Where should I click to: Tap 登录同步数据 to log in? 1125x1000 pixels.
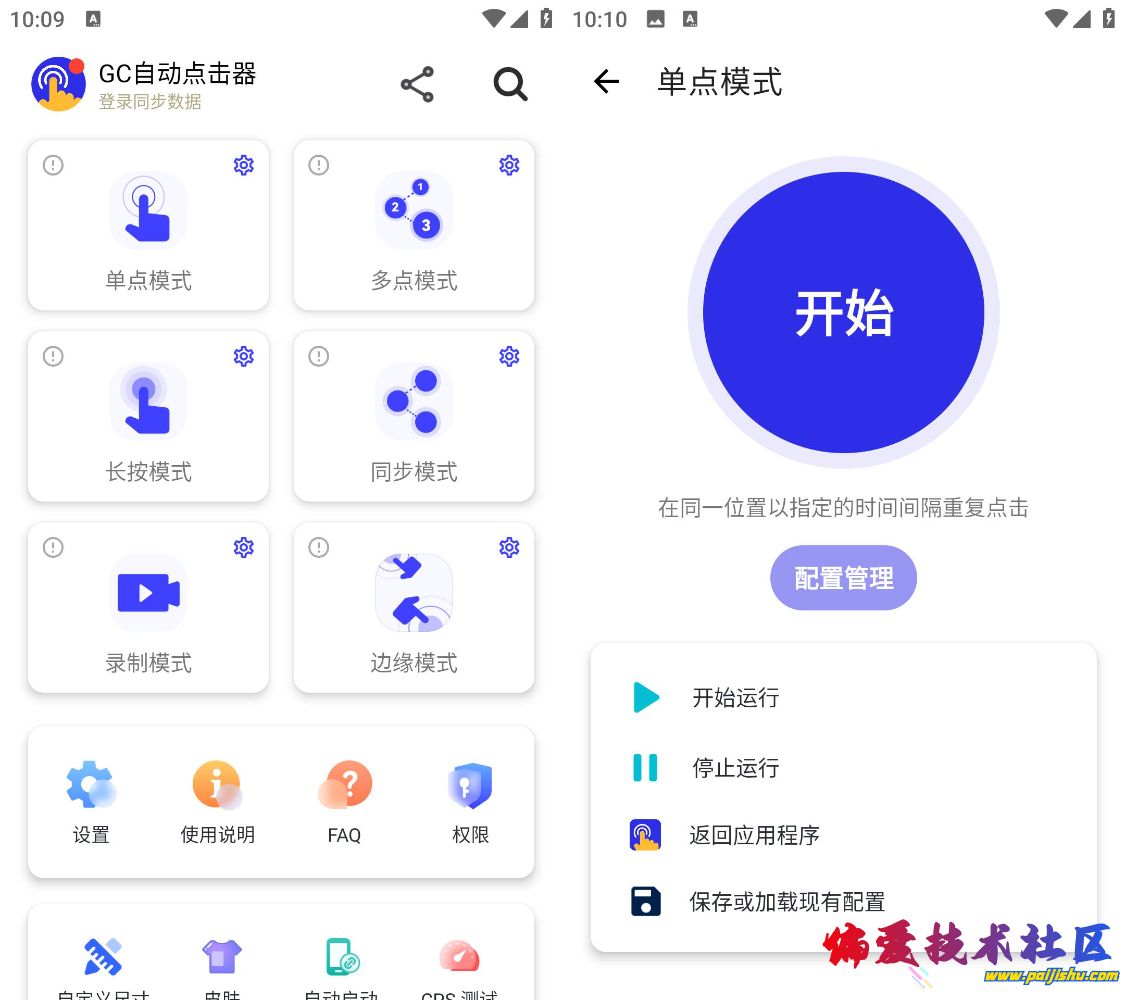tap(150, 102)
